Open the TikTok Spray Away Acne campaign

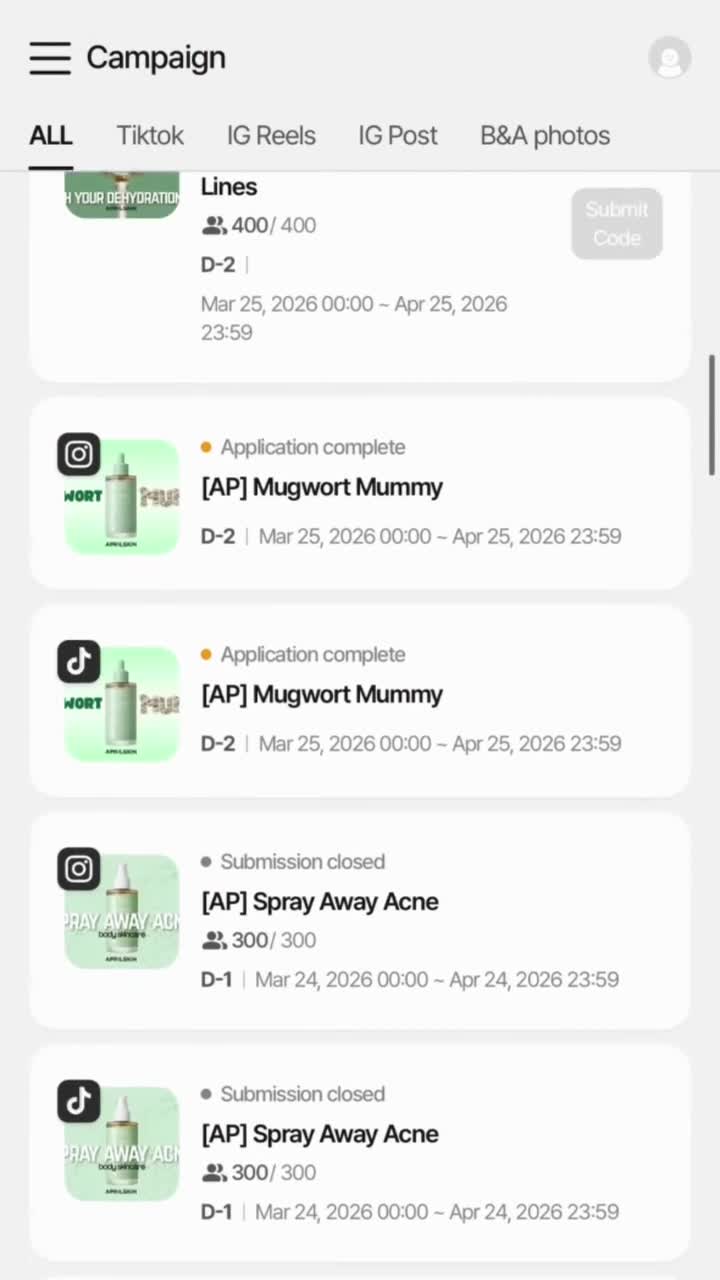point(360,1153)
